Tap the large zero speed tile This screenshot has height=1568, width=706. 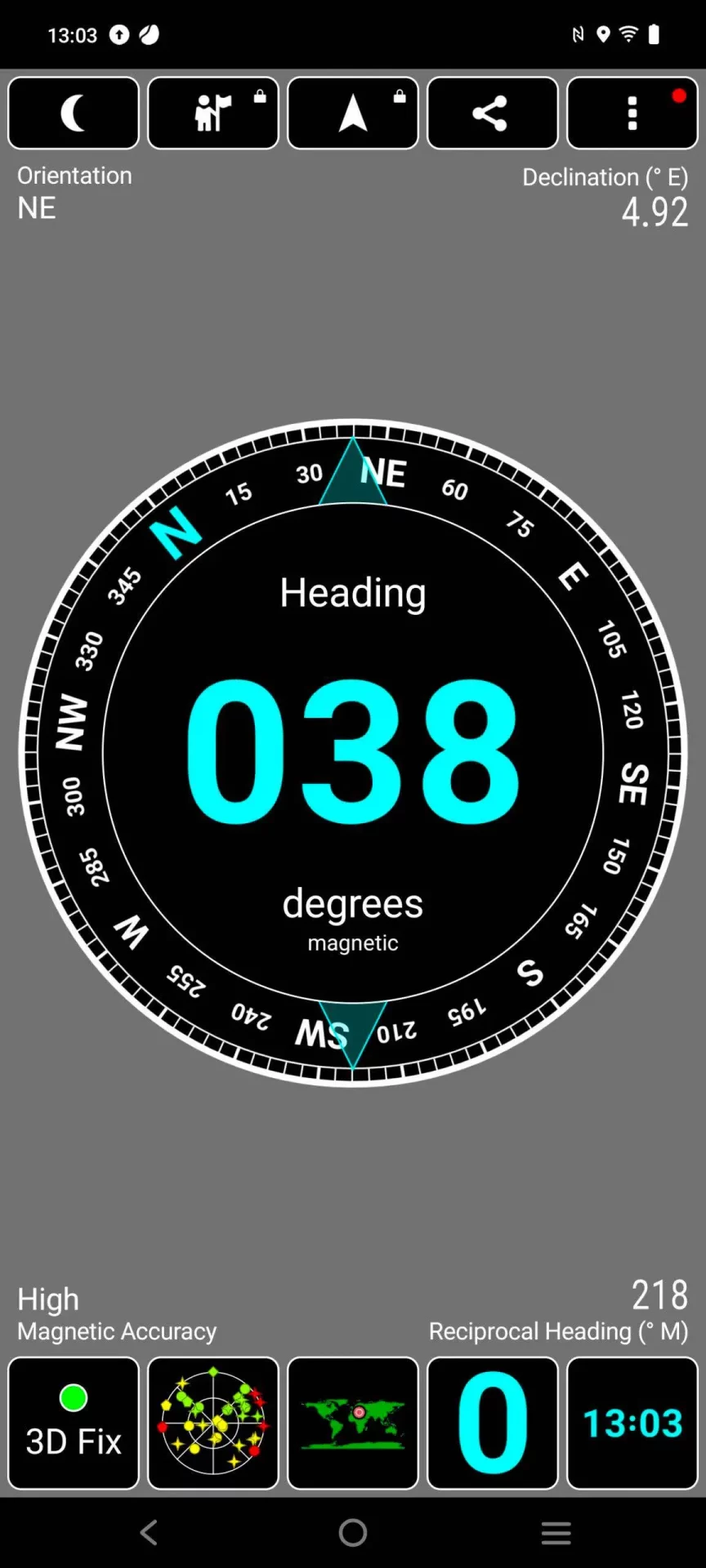tap(493, 1423)
